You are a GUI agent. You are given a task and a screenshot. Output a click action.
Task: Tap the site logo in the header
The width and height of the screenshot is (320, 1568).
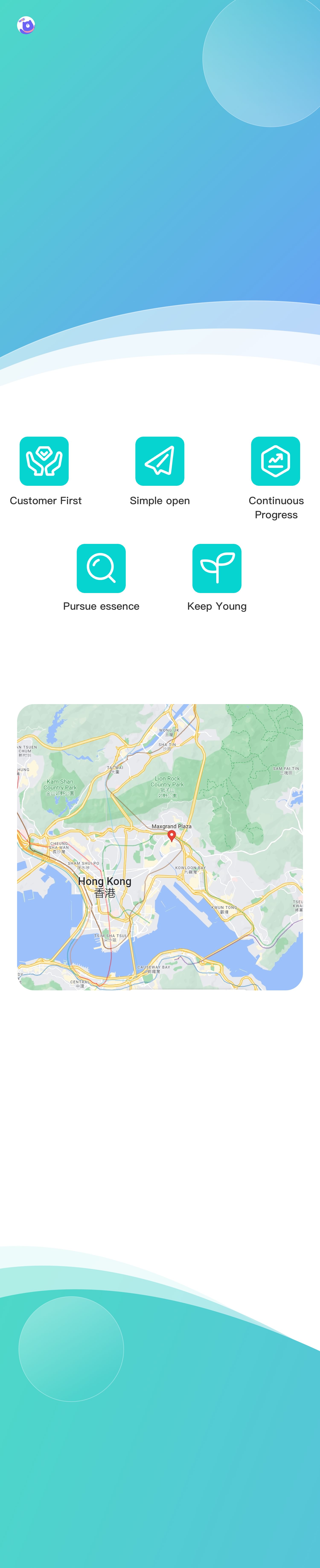[x=26, y=25]
